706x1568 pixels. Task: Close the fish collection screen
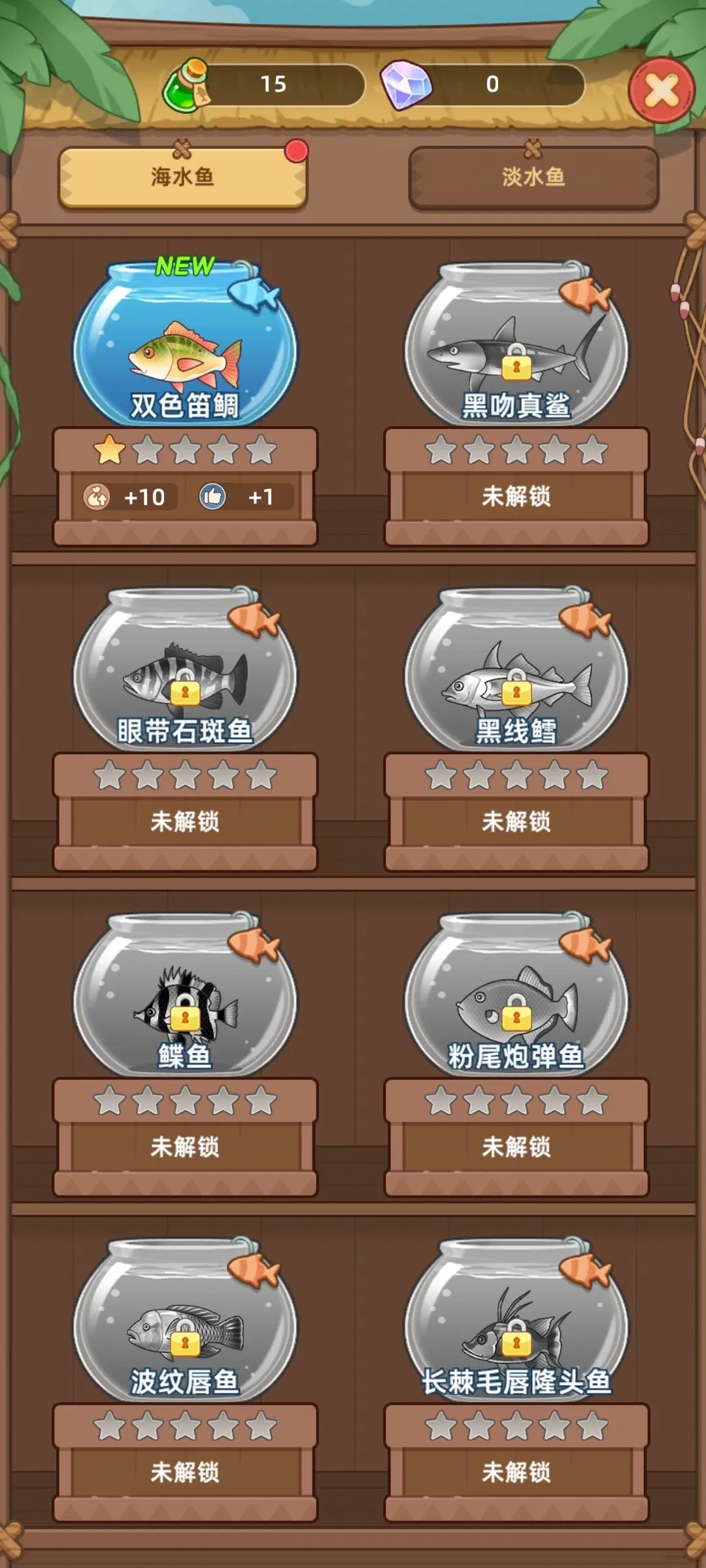click(x=662, y=90)
